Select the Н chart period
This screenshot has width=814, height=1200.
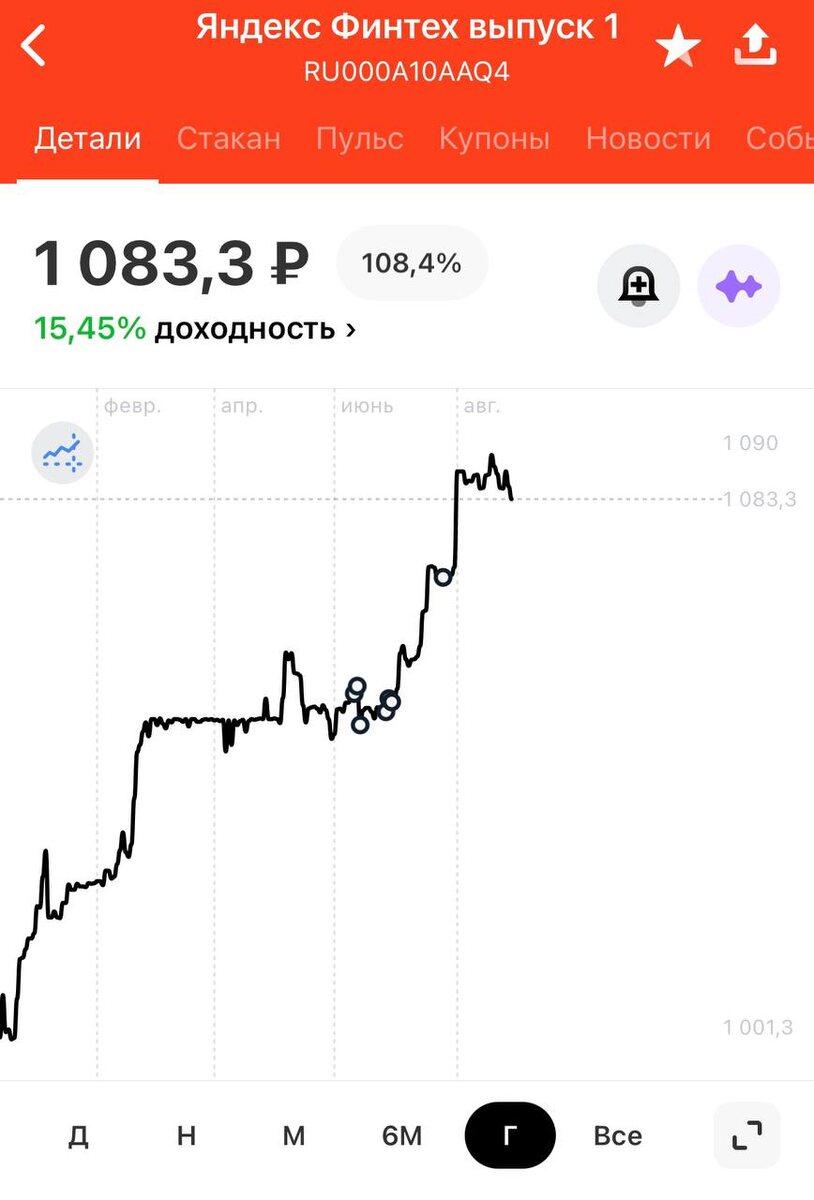click(x=186, y=1136)
